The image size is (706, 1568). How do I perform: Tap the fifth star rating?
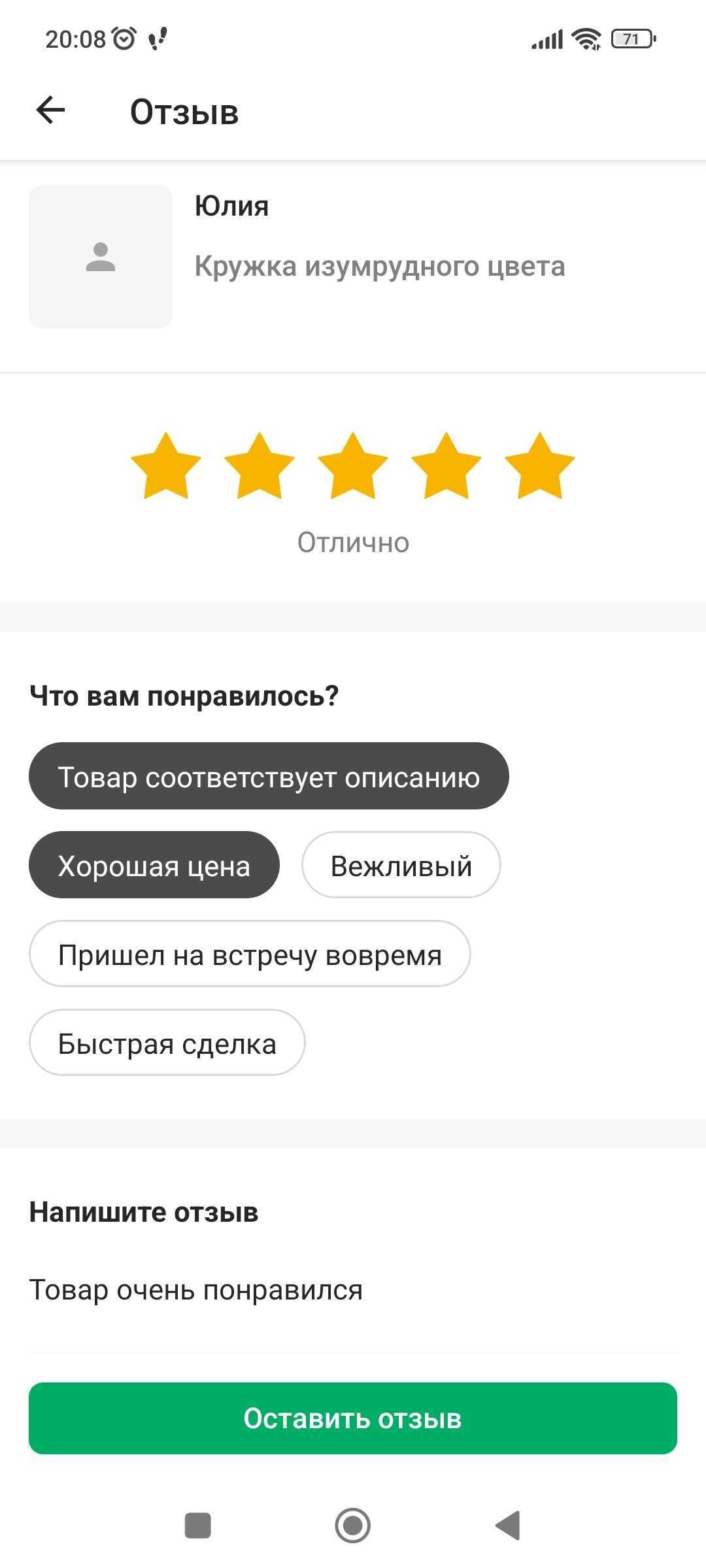point(540,466)
